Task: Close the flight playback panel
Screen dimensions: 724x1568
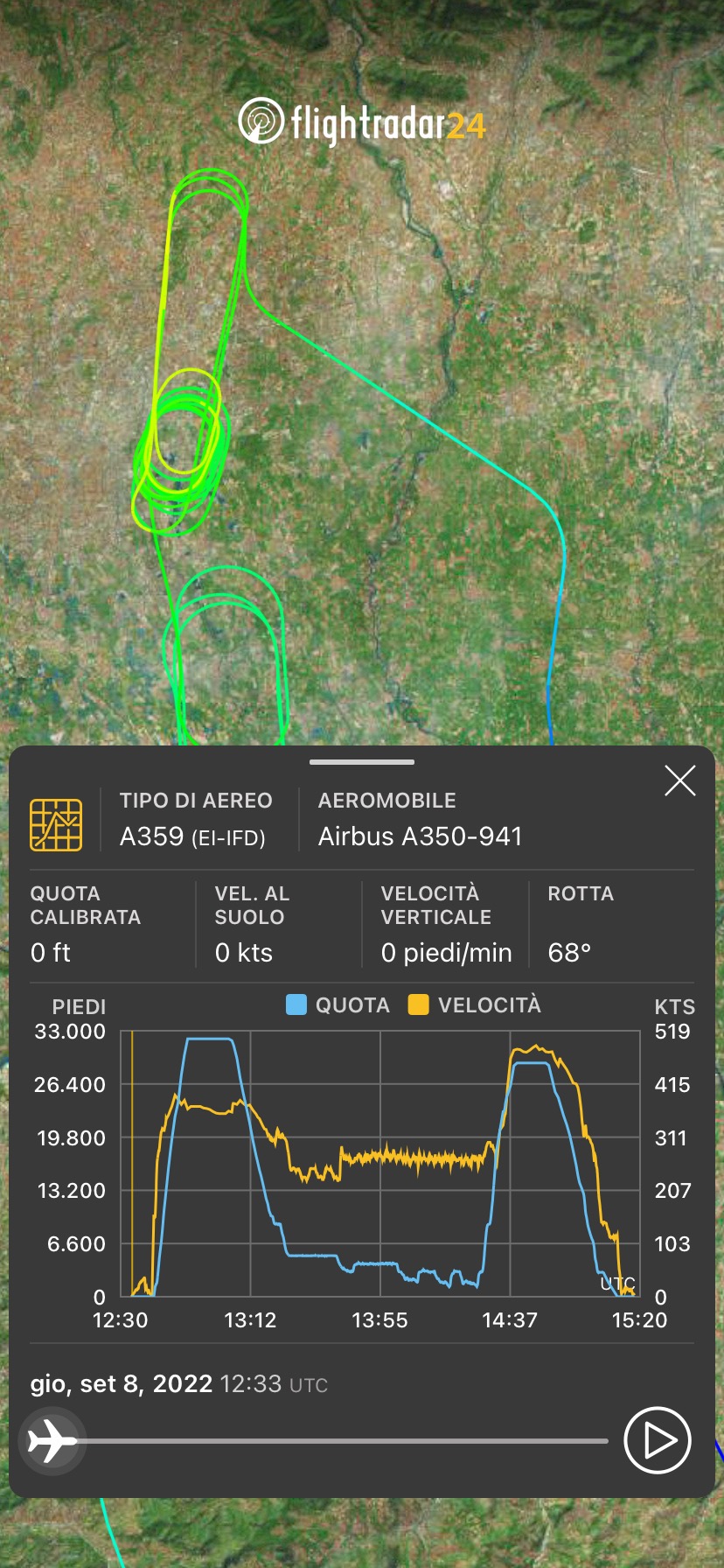Action: (x=679, y=780)
